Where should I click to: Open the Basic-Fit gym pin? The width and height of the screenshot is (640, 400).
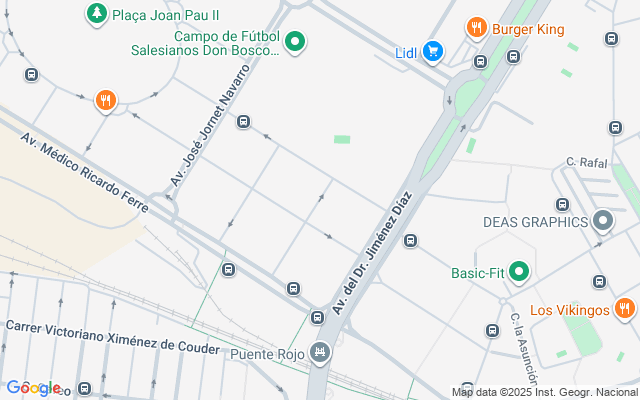519,272
